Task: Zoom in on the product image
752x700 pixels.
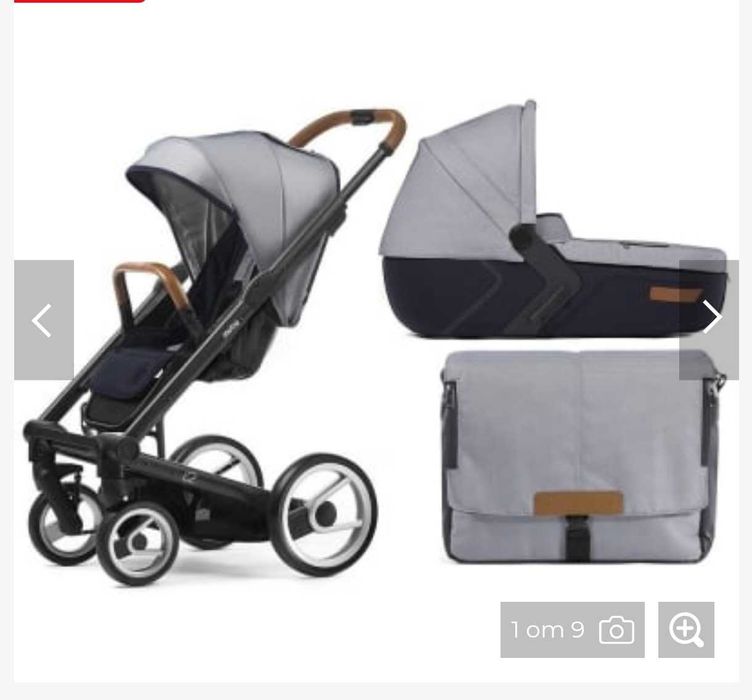Action: 686,630
